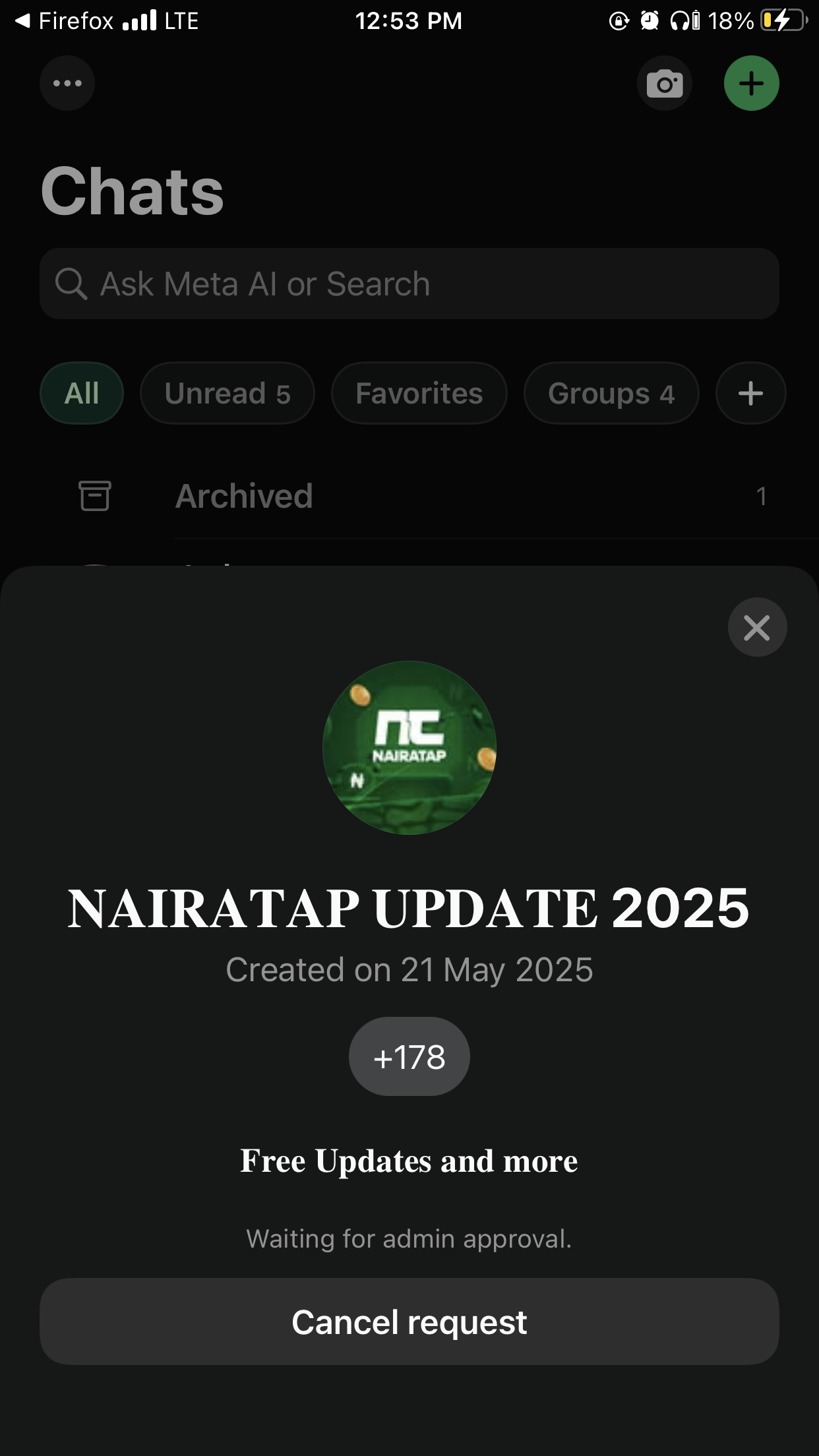Start a new chat with plus button
This screenshot has height=1456, width=819.
[x=751, y=84]
